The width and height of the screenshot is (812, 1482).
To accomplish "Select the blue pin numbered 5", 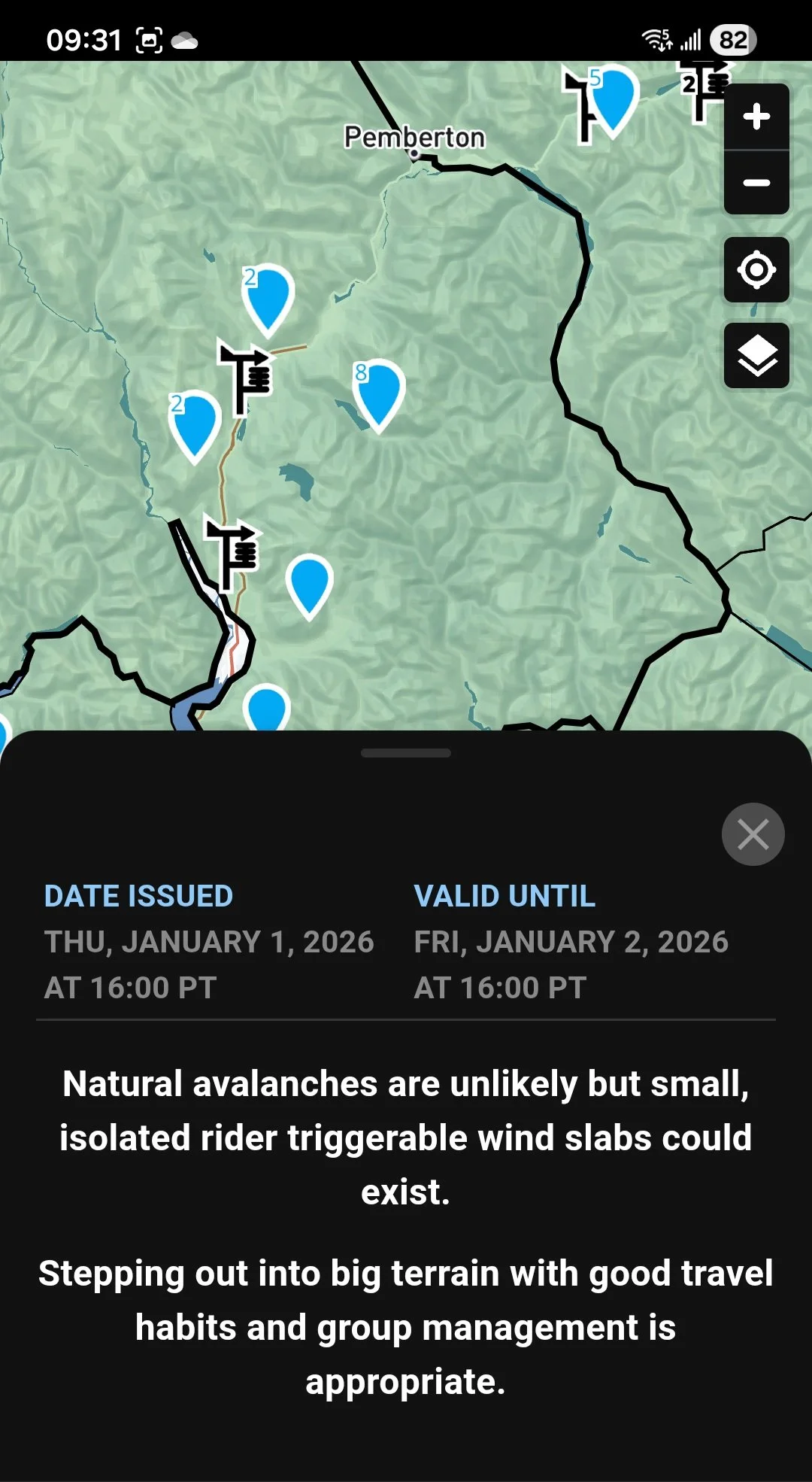I will (x=614, y=97).
